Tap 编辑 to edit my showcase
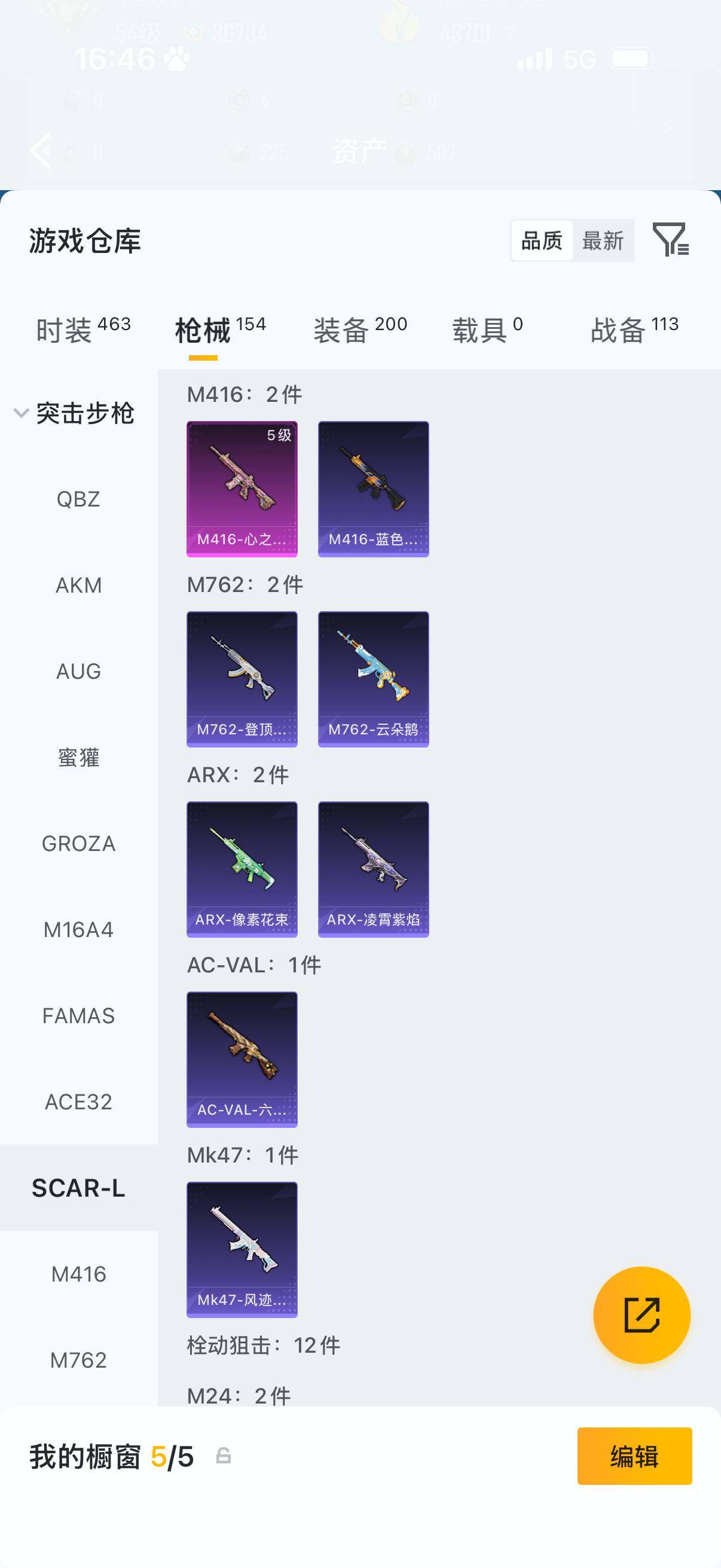Screen dimensions: 721x1568 [634, 1456]
